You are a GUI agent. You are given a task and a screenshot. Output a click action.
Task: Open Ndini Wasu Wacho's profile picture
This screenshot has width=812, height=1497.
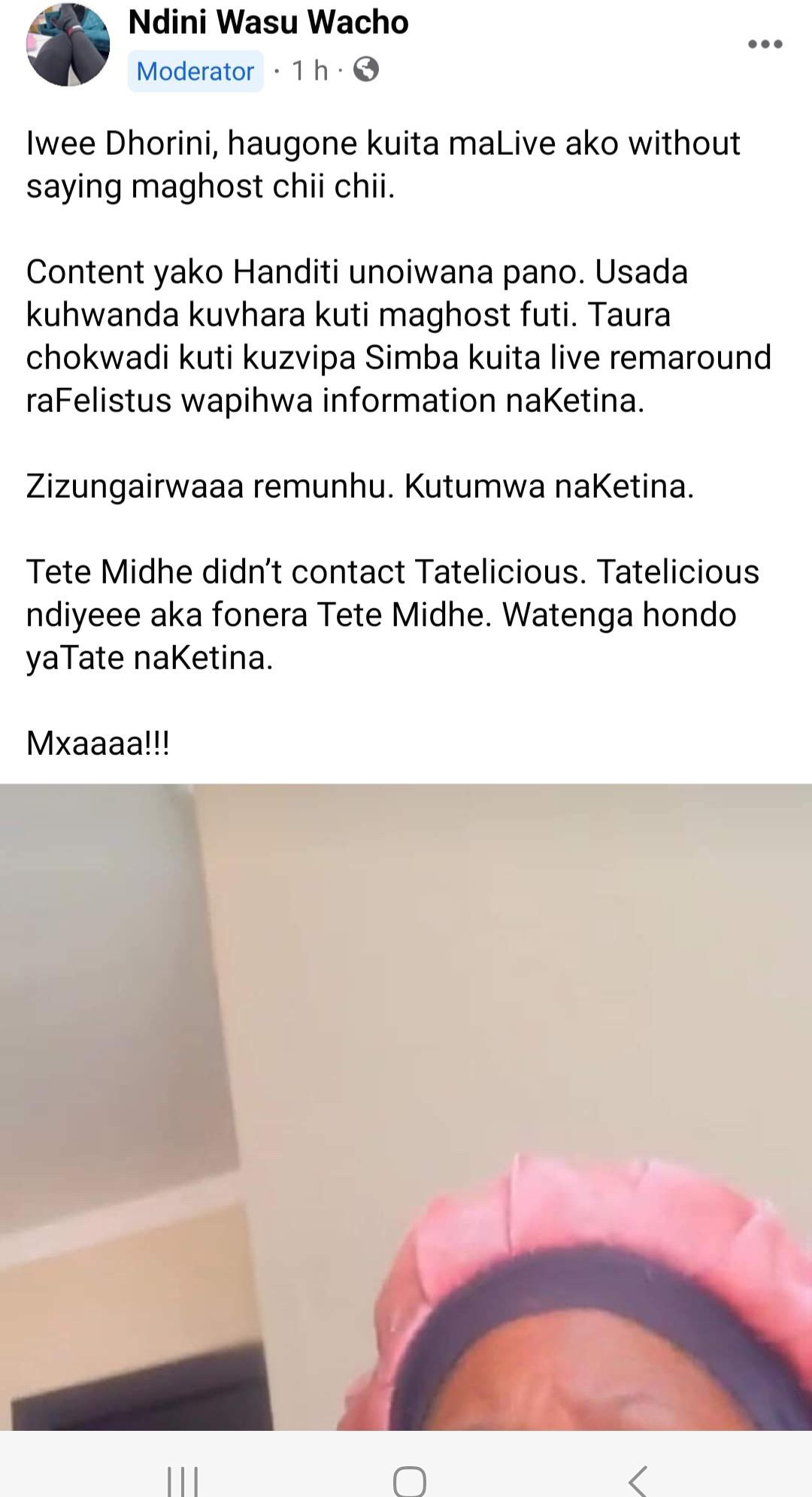tap(68, 44)
